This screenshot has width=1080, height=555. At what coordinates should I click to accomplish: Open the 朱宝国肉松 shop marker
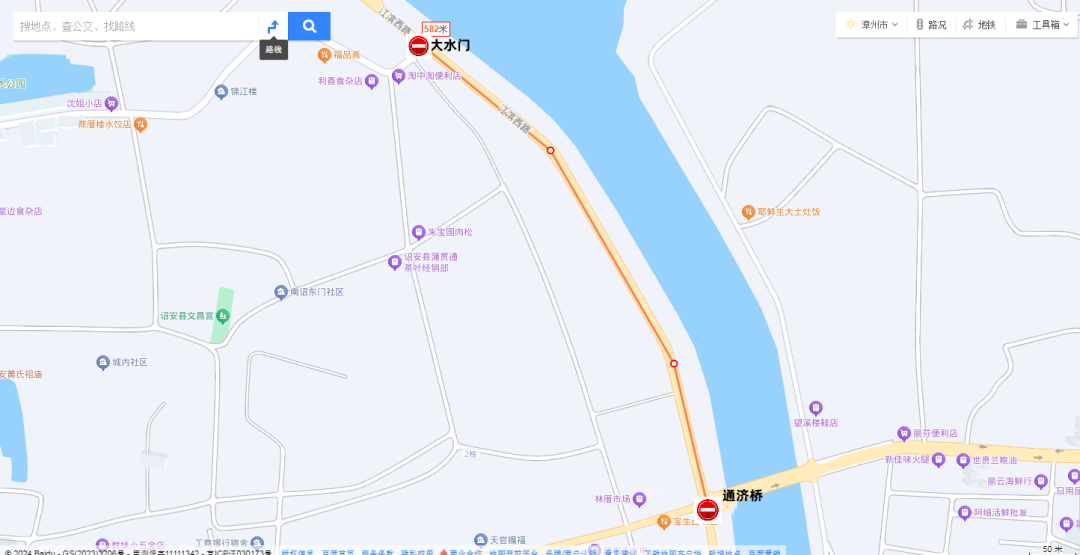pos(419,232)
